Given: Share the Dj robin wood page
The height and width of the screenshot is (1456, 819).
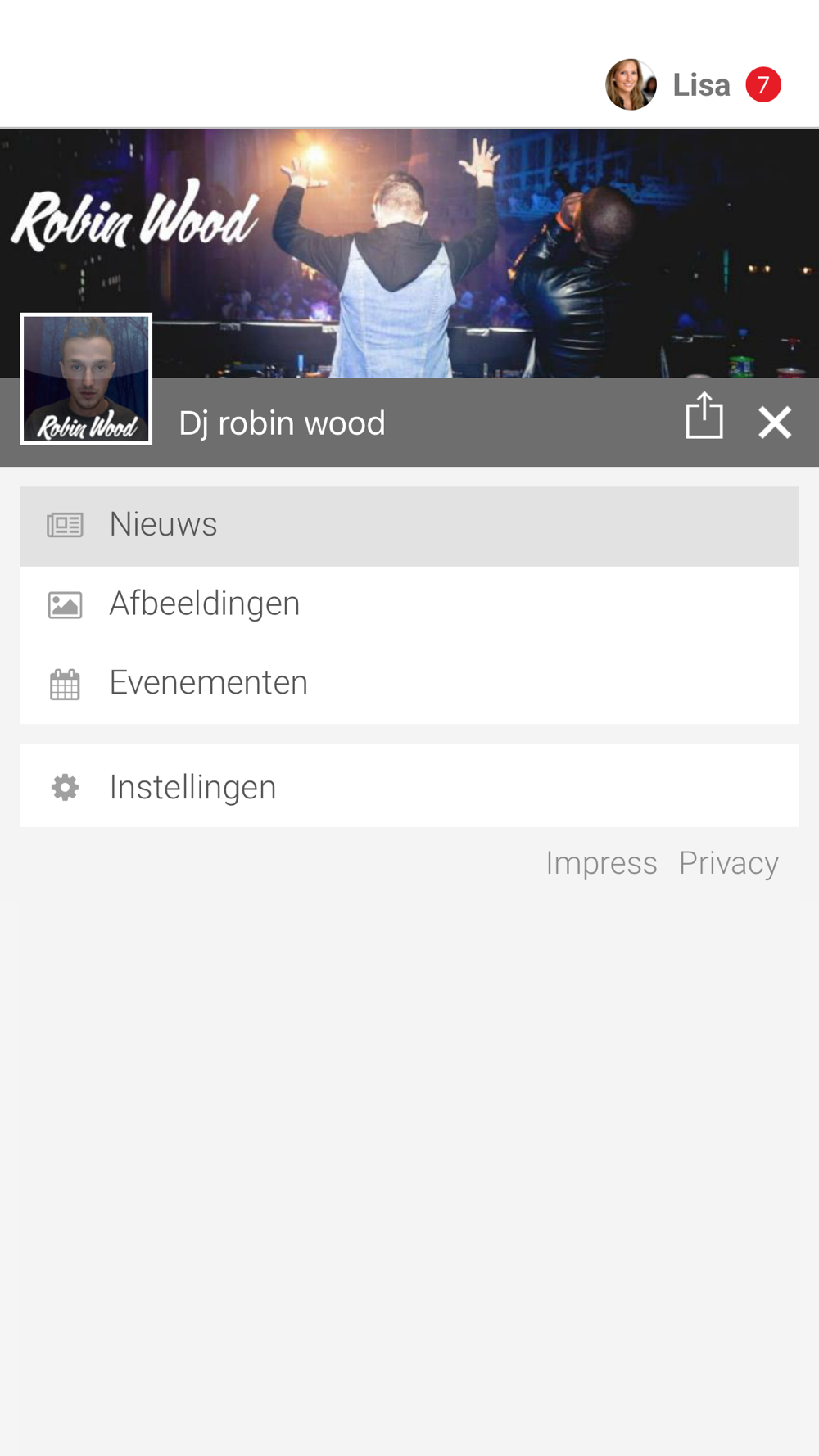Looking at the screenshot, I should [x=704, y=416].
